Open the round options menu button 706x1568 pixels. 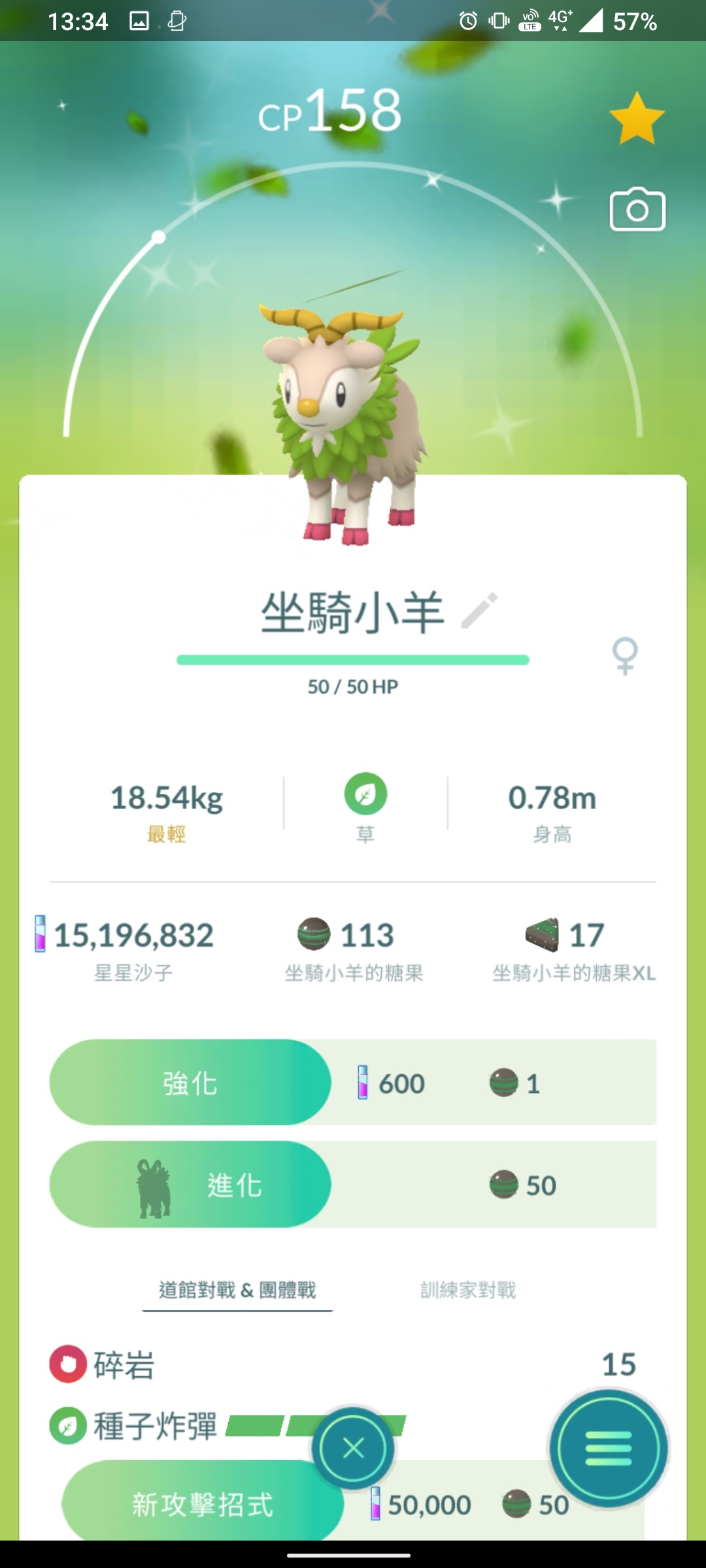pos(609,1448)
